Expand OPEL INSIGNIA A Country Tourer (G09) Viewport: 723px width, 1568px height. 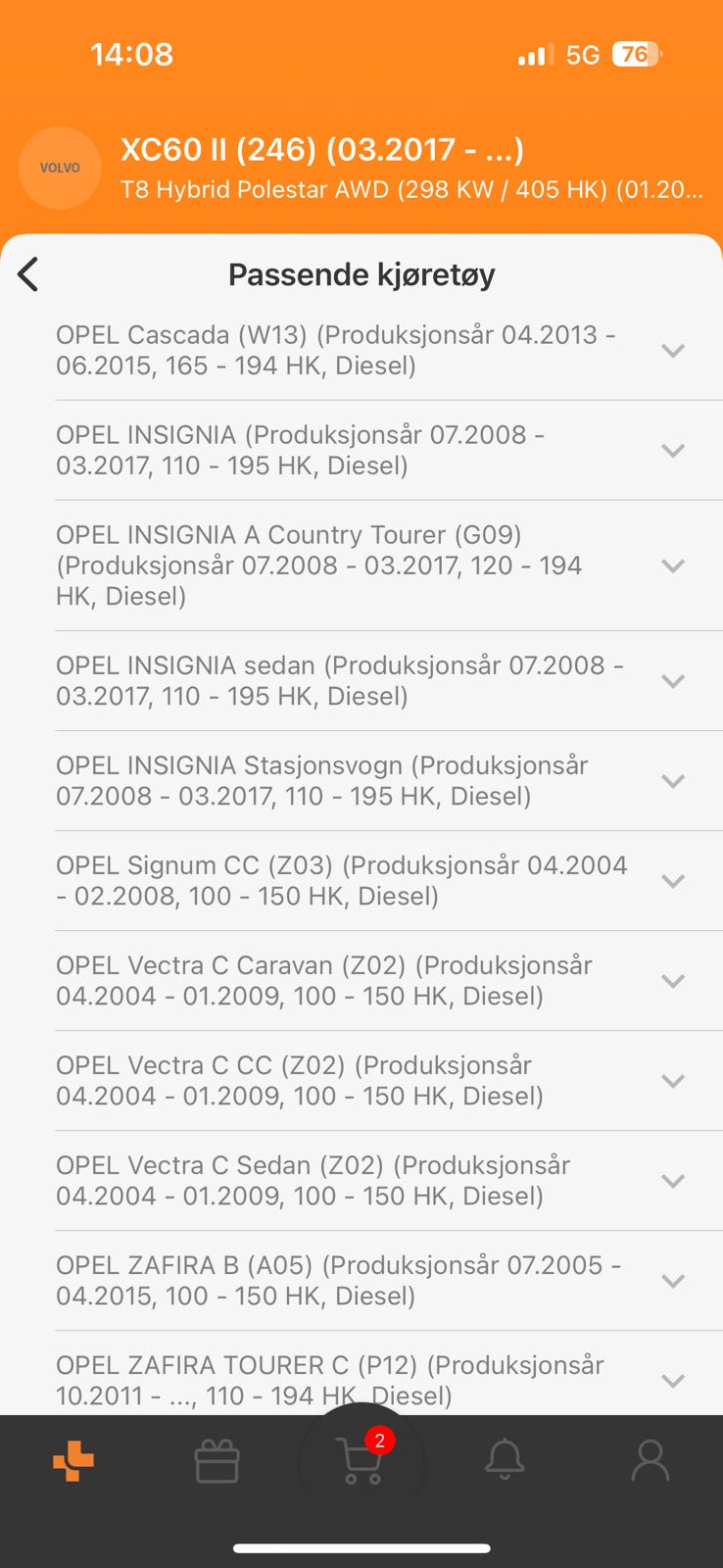672,565
